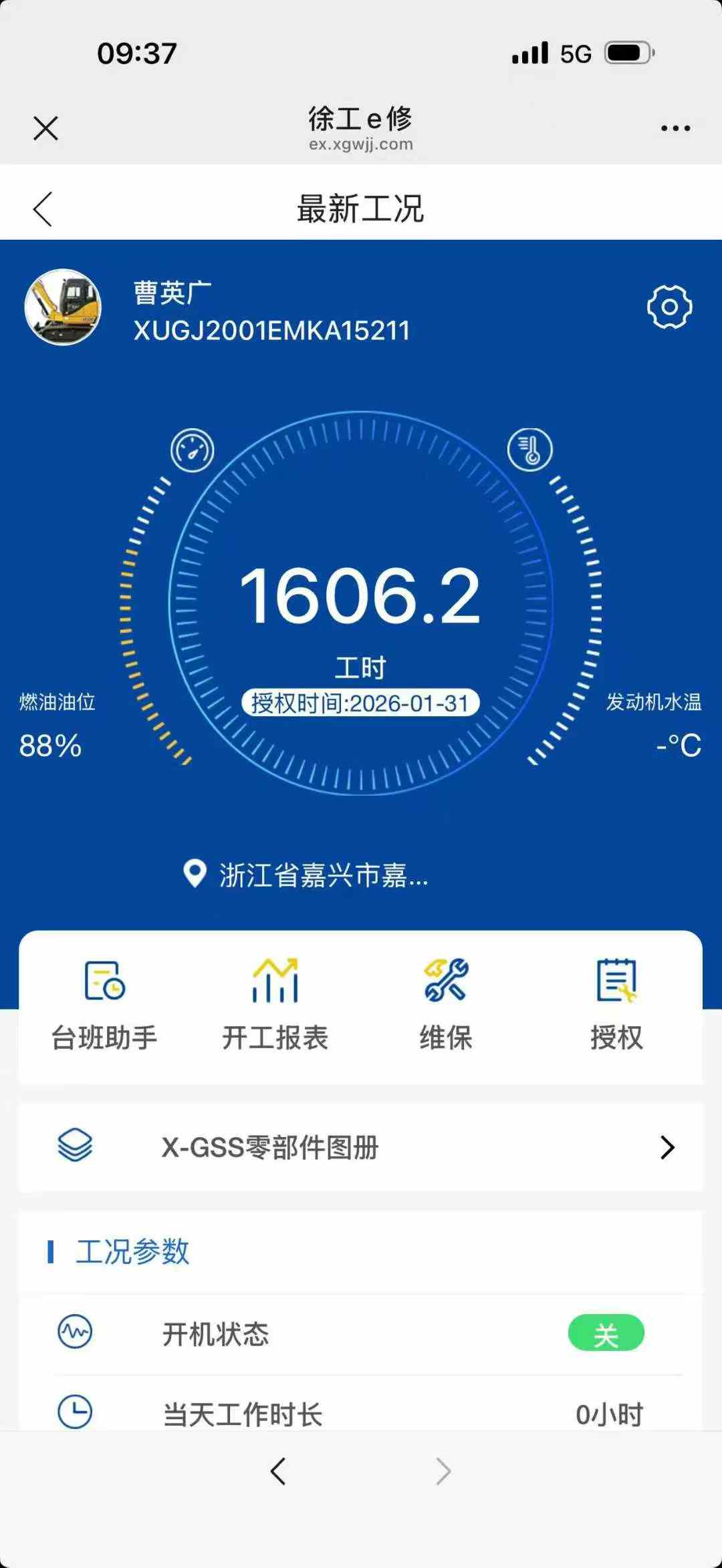The height and width of the screenshot is (1568, 722).
Task: Tap the browser back arrow at bottom
Action: pyautogui.click(x=278, y=1471)
